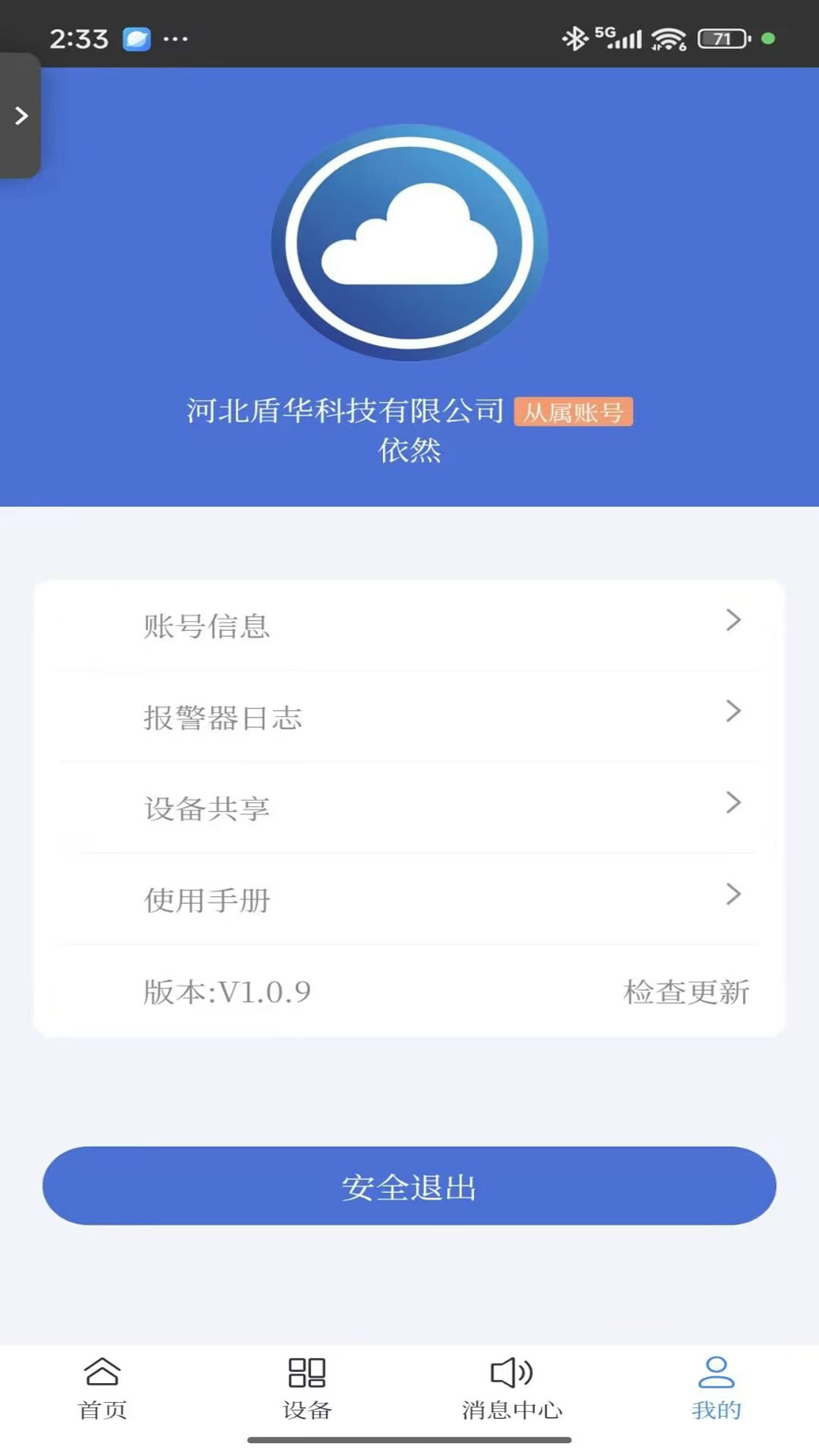
Task: Open the left edge arrow flyout
Action: pyautogui.click(x=20, y=115)
